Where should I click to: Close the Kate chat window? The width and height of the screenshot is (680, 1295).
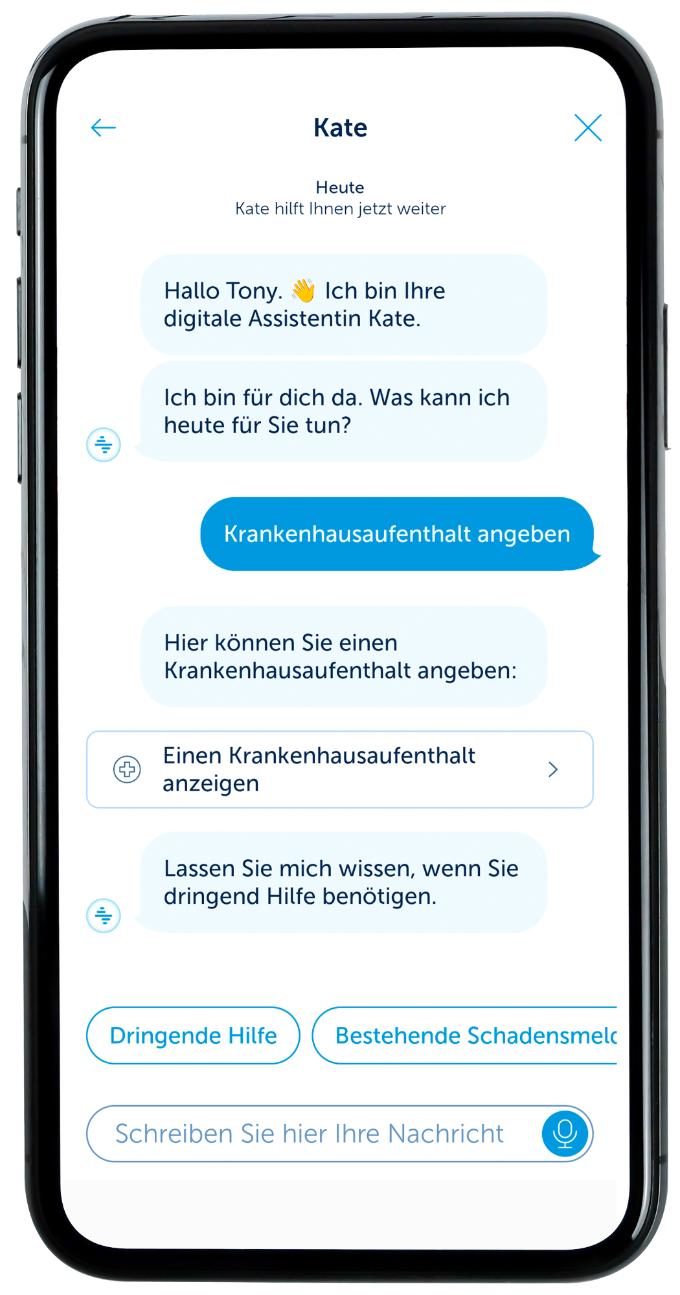(x=588, y=128)
